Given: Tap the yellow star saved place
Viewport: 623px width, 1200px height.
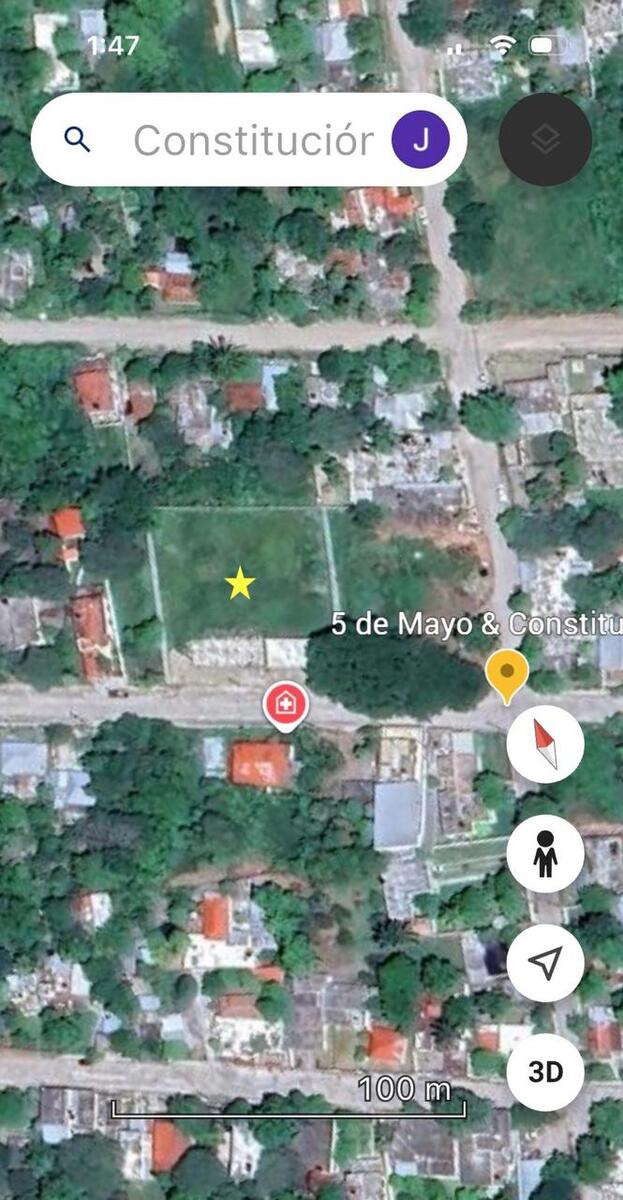Looking at the screenshot, I should pyautogui.click(x=240, y=583).
